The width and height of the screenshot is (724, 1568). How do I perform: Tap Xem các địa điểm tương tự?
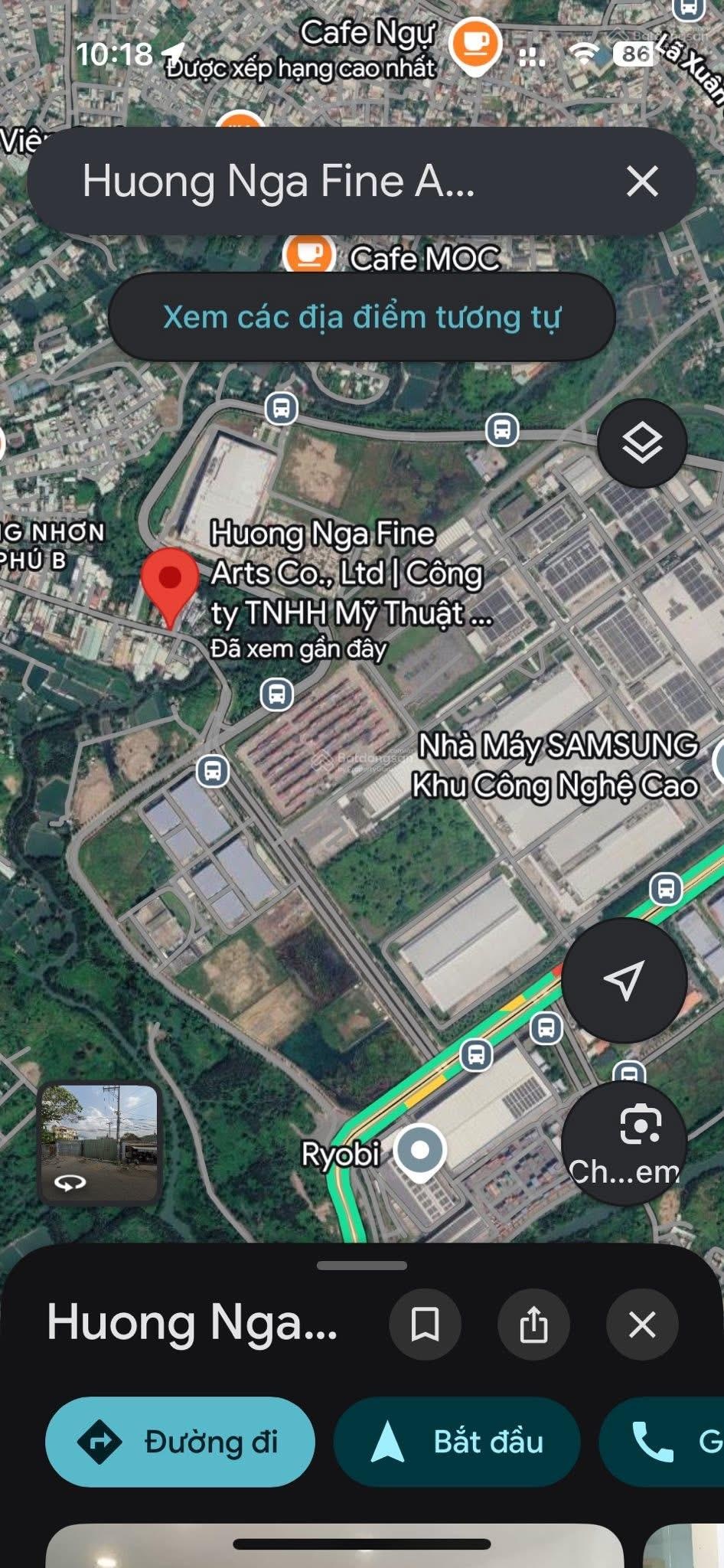click(362, 317)
